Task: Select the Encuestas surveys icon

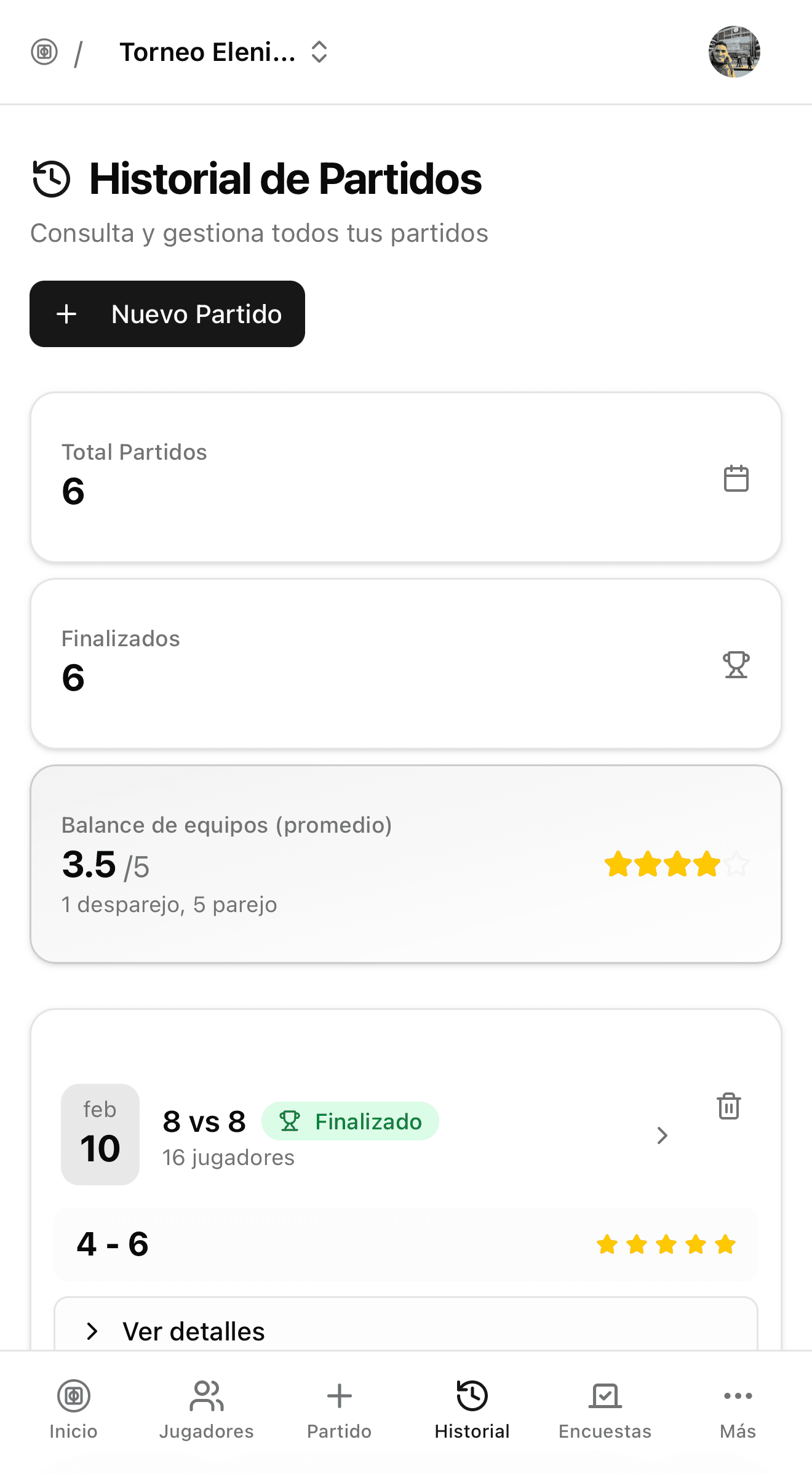Action: point(605,1396)
